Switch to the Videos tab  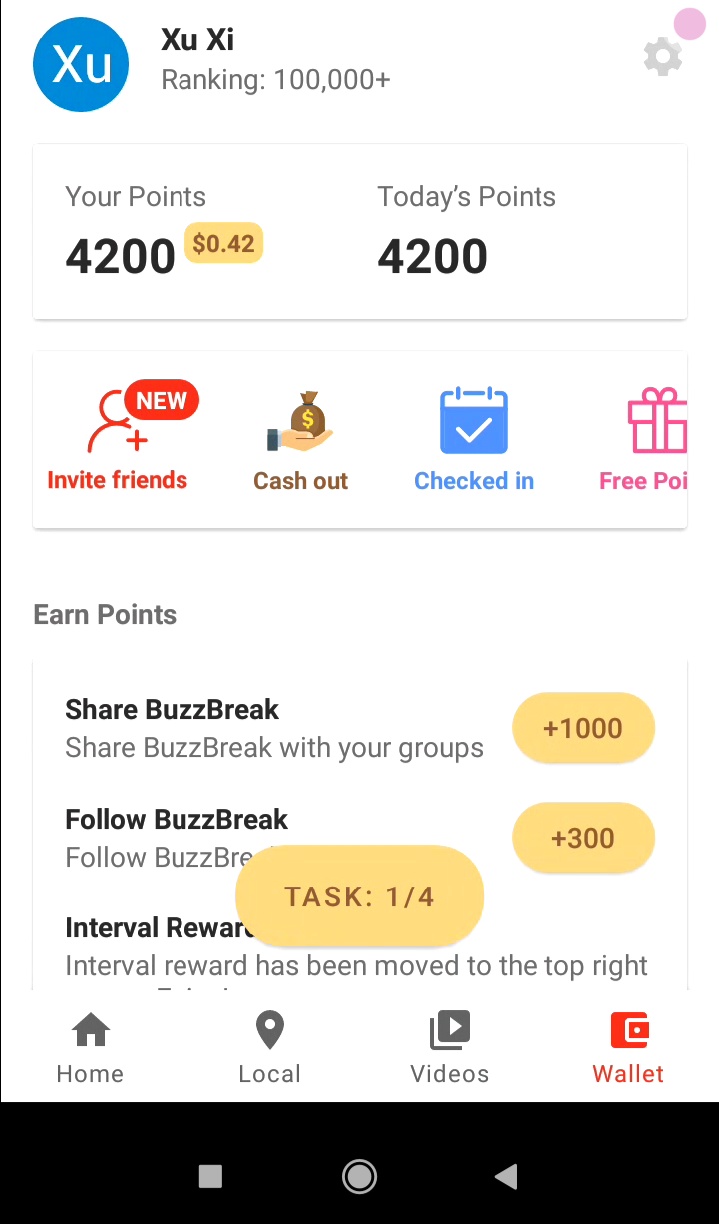point(450,1047)
